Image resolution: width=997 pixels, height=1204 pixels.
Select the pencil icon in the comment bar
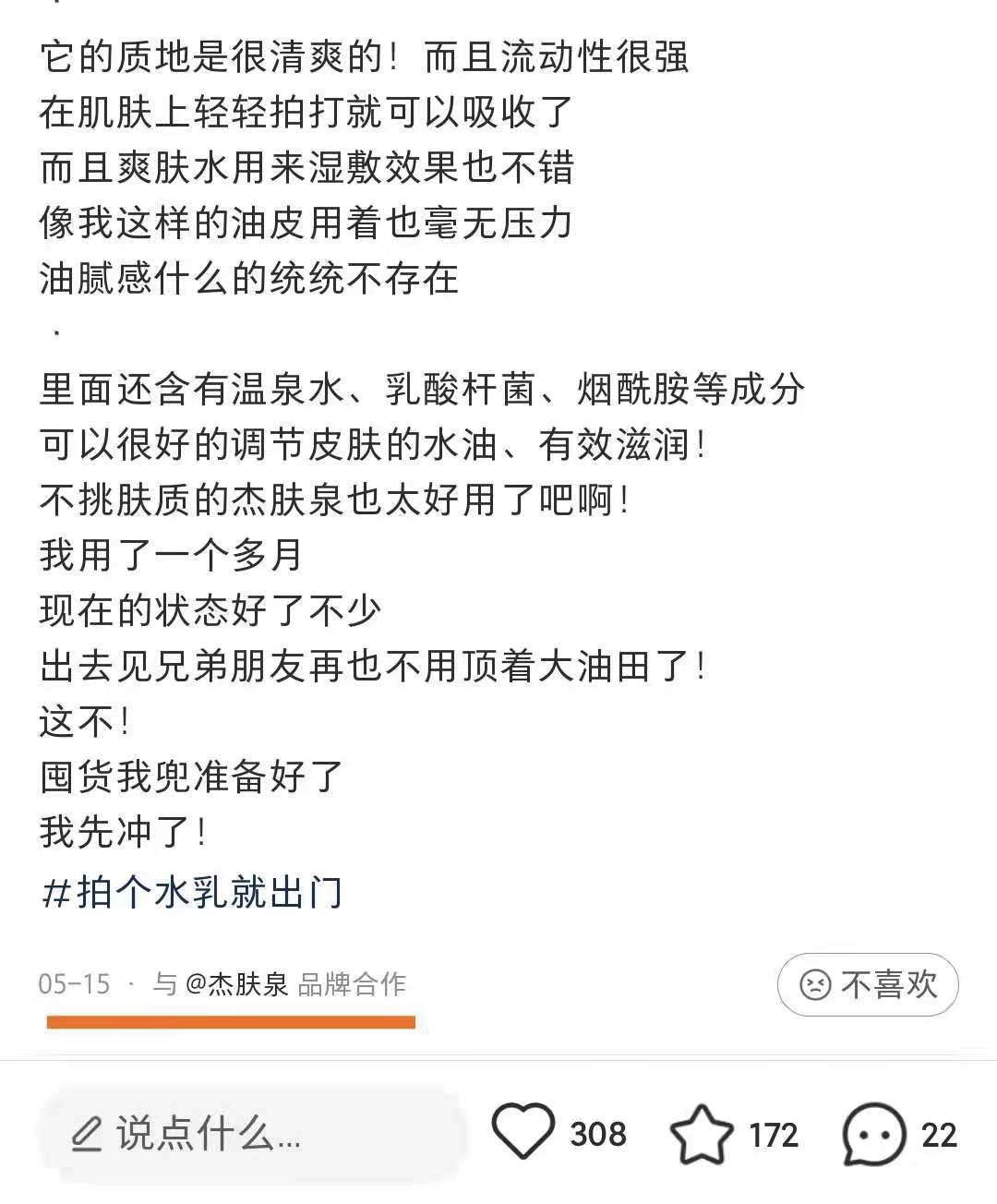click(x=90, y=1131)
